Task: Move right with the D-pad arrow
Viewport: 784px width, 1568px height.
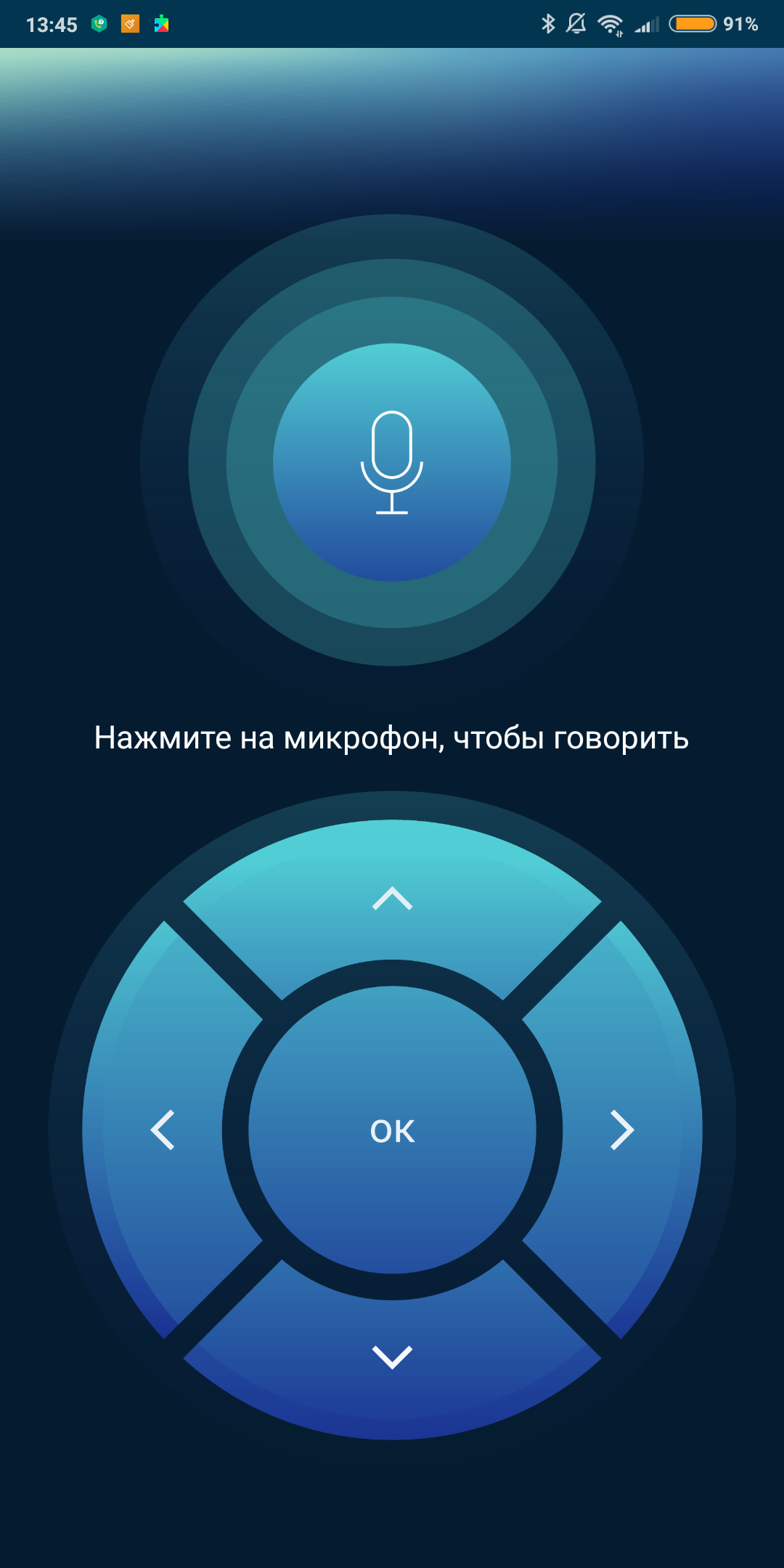Action: click(621, 1130)
